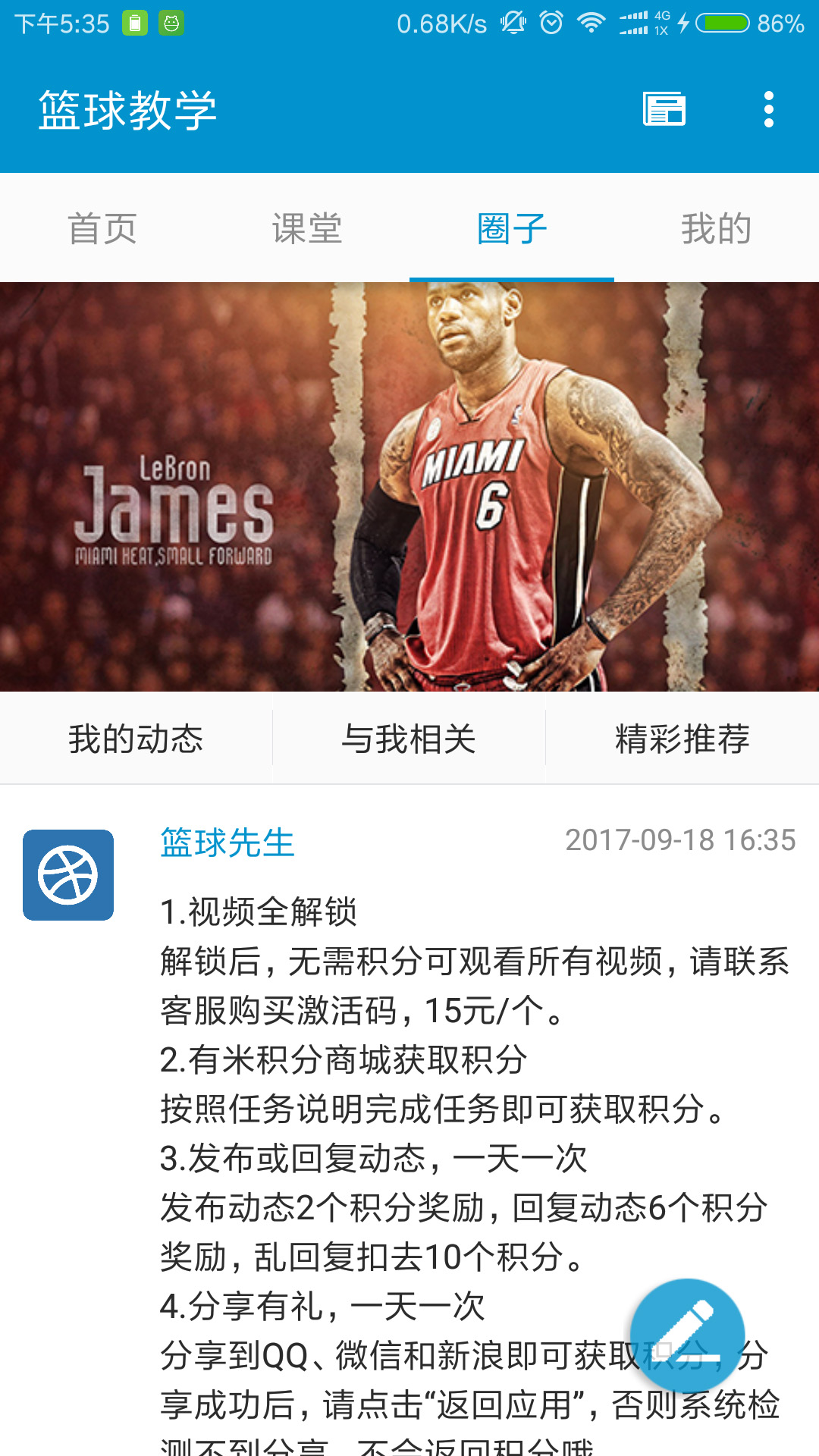The image size is (819, 1456).
Task: Open the news icon in the app bar
Action: point(664,109)
